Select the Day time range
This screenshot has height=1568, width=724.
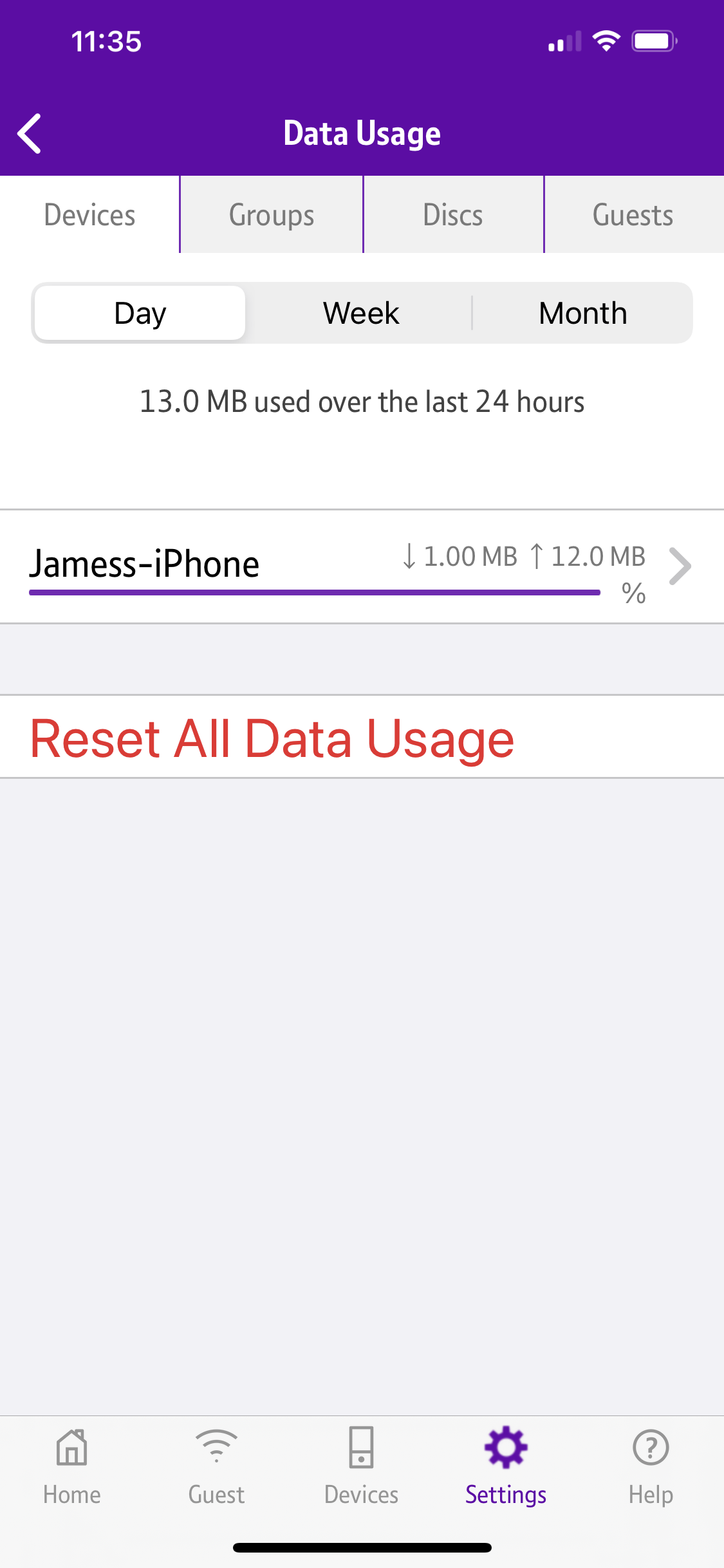tap(140, 313)
